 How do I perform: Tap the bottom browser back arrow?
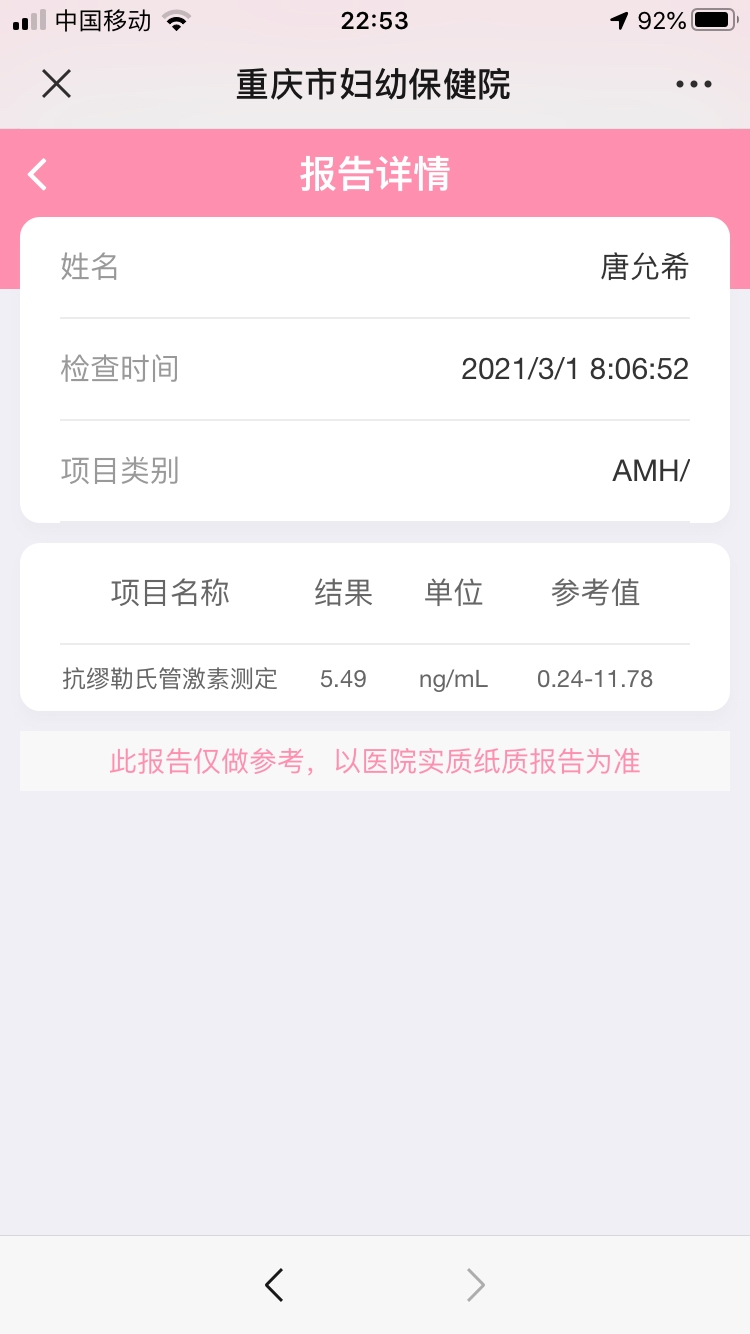(x=274, y=1284)
